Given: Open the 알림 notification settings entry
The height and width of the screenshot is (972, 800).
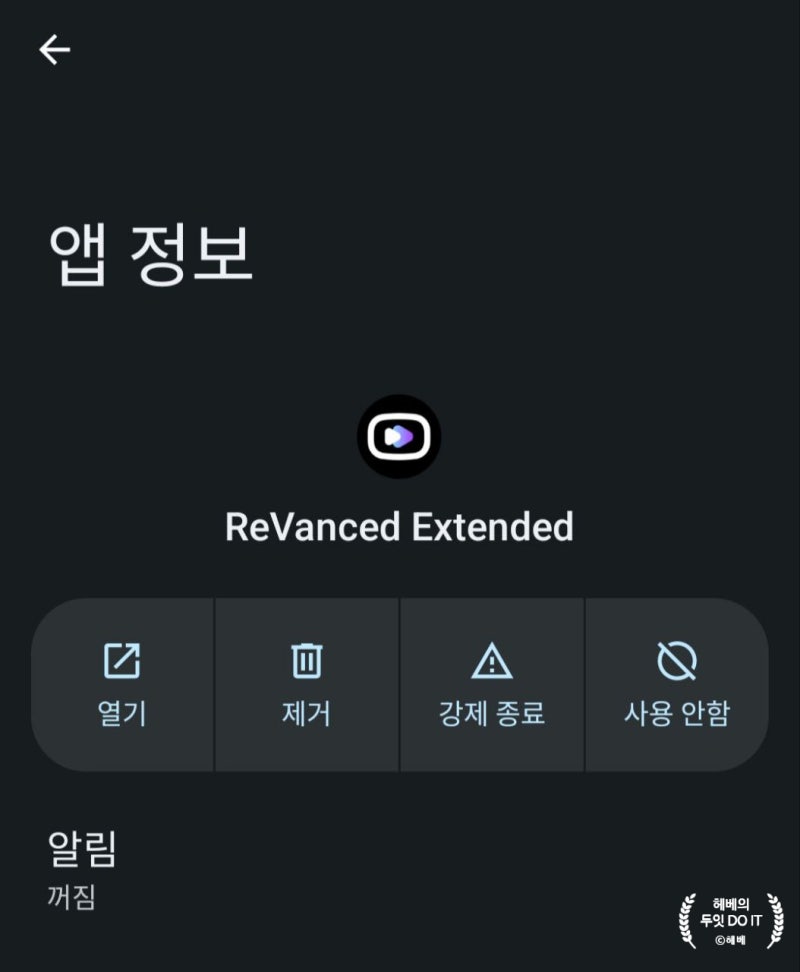Looking at the screenshot, I should tap(85, 849).
